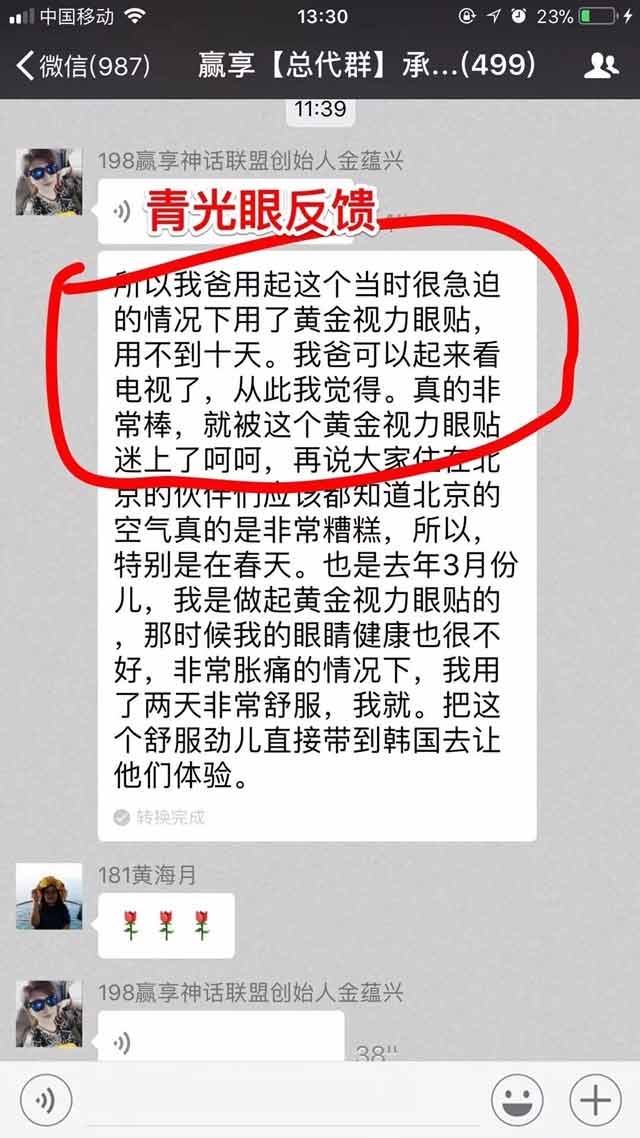Open the emoji sticker panel
This screenshot has width=640, height=1138.
pyautogui.click(x=517, y=1101)
